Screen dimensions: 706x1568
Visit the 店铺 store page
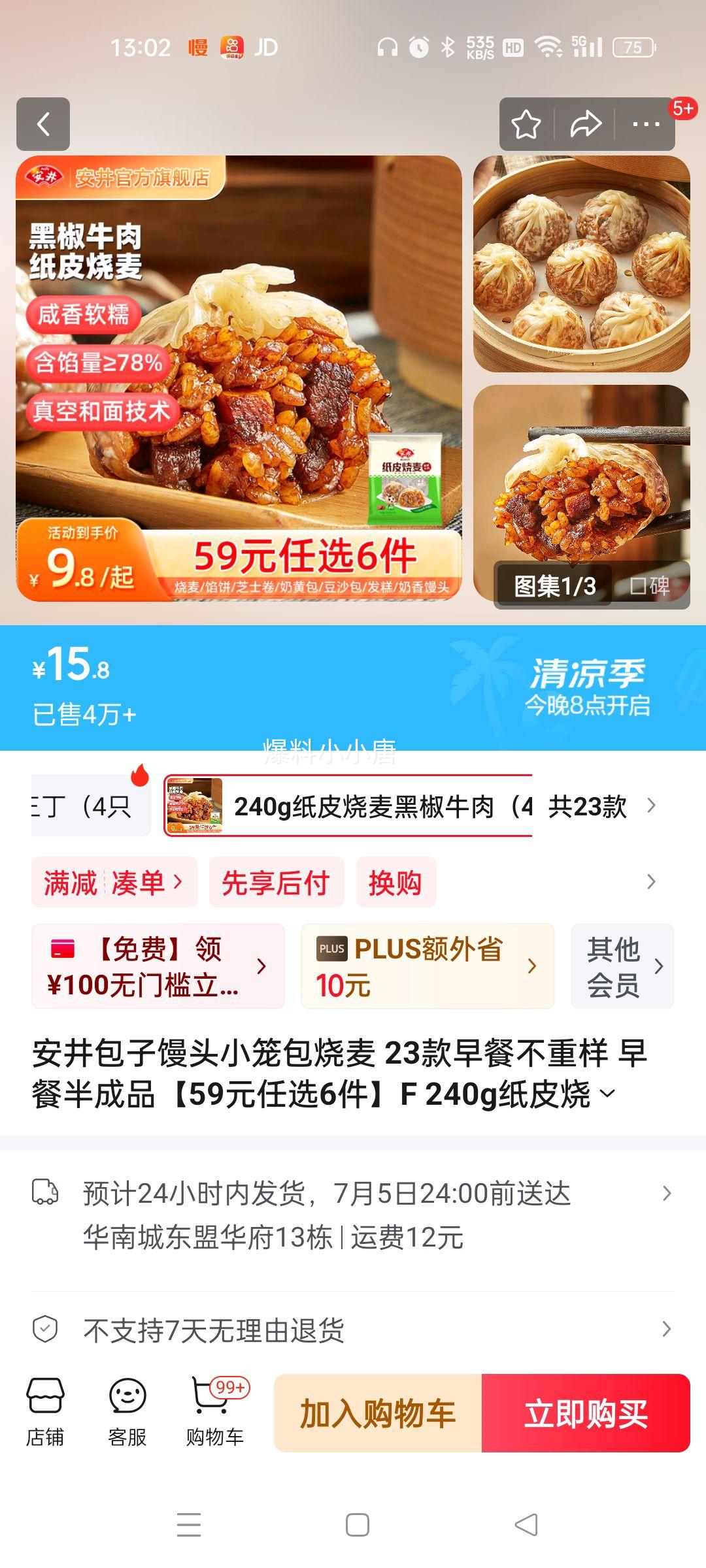[45, 1412]
